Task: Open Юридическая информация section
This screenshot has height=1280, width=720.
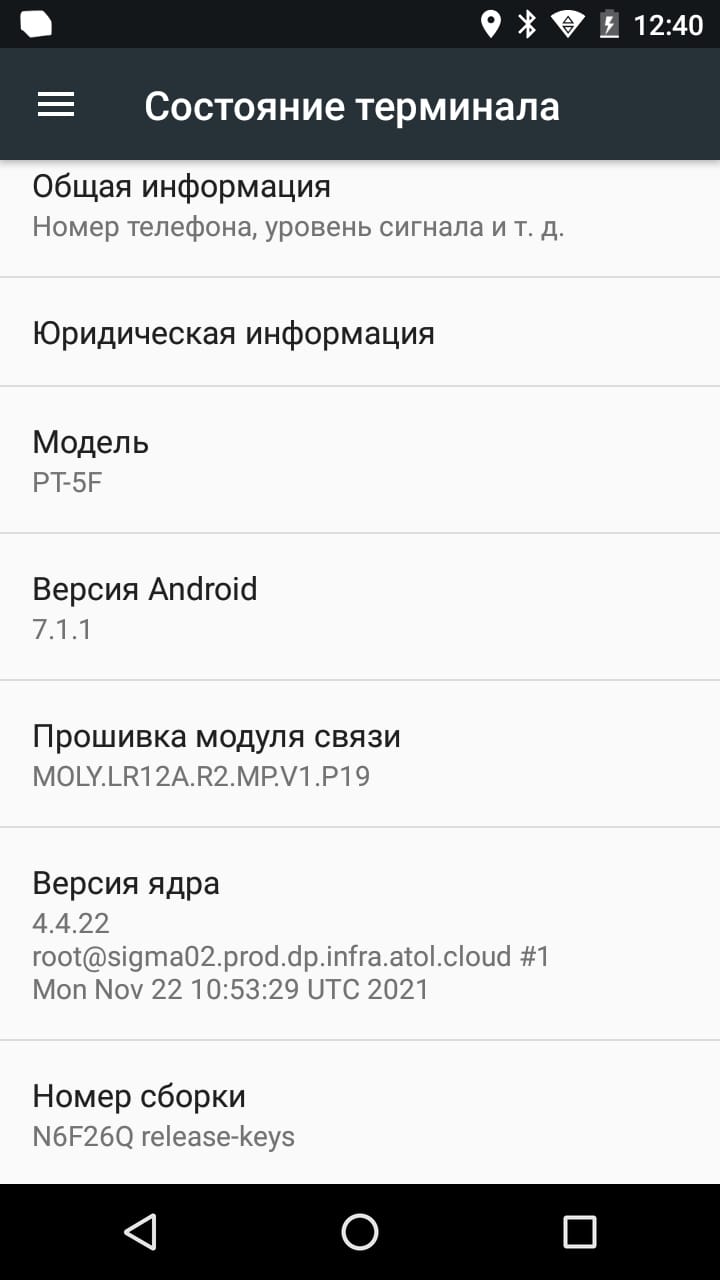Action: pos(360,332)
